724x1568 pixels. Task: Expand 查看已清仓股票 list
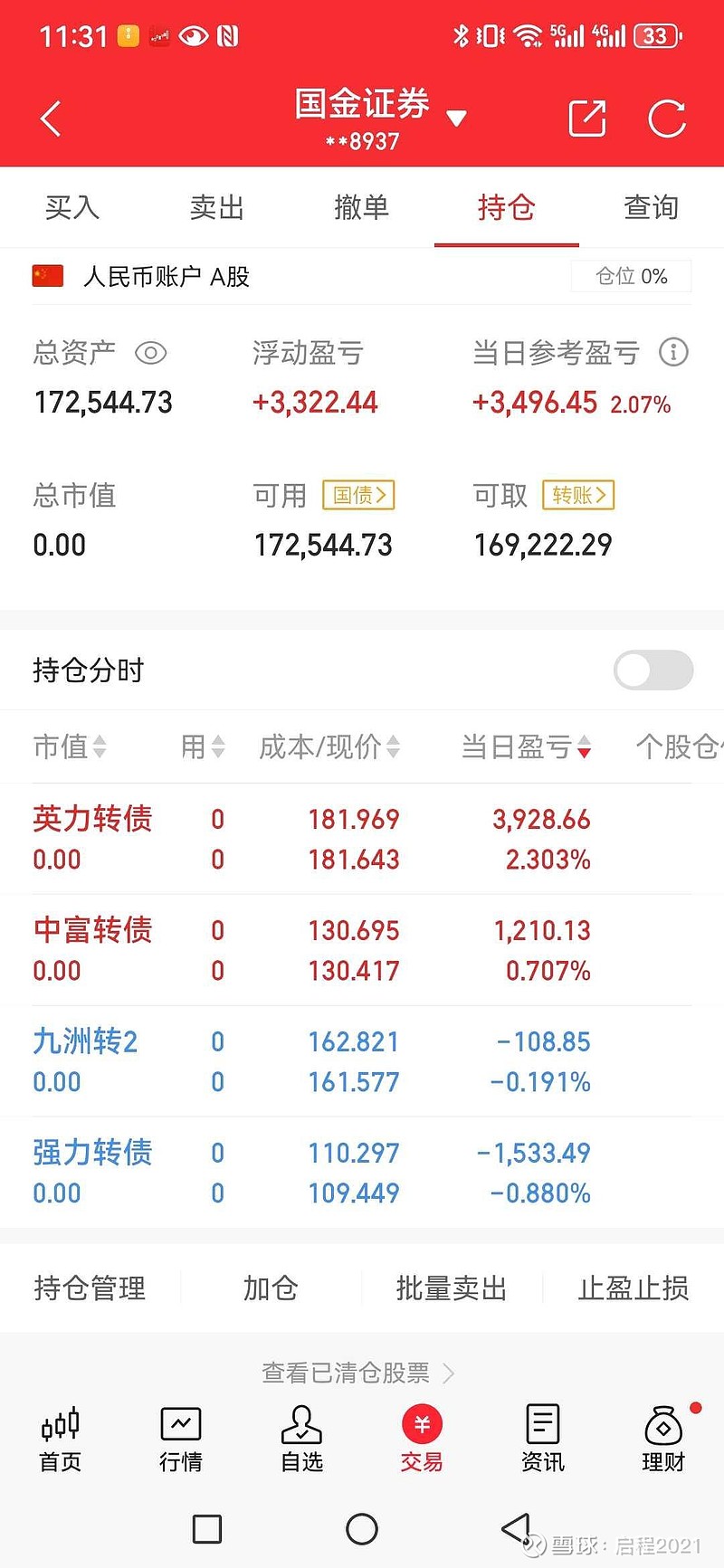tap(360, 1373)
